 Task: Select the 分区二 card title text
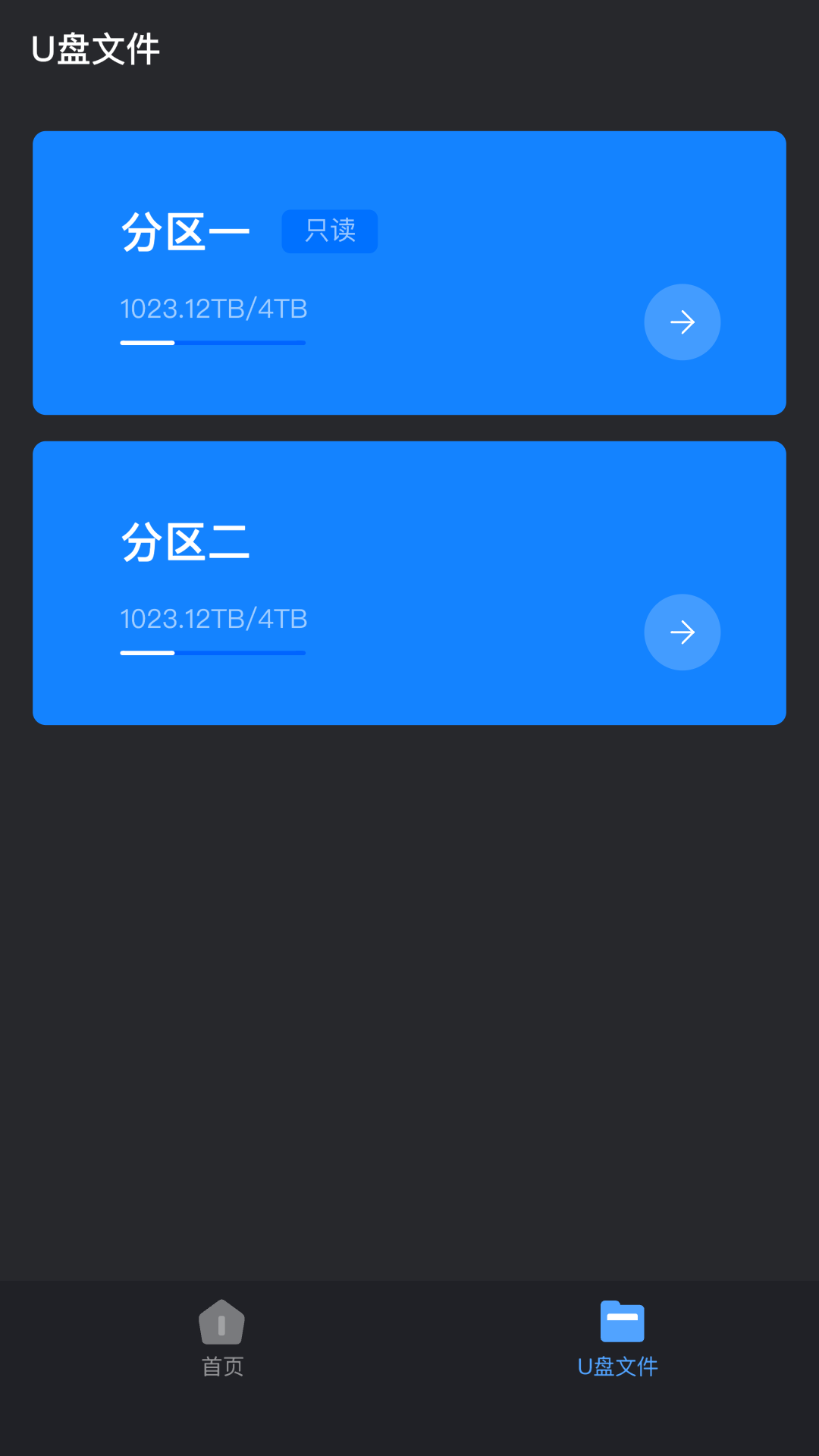click(x=187, y=541)
